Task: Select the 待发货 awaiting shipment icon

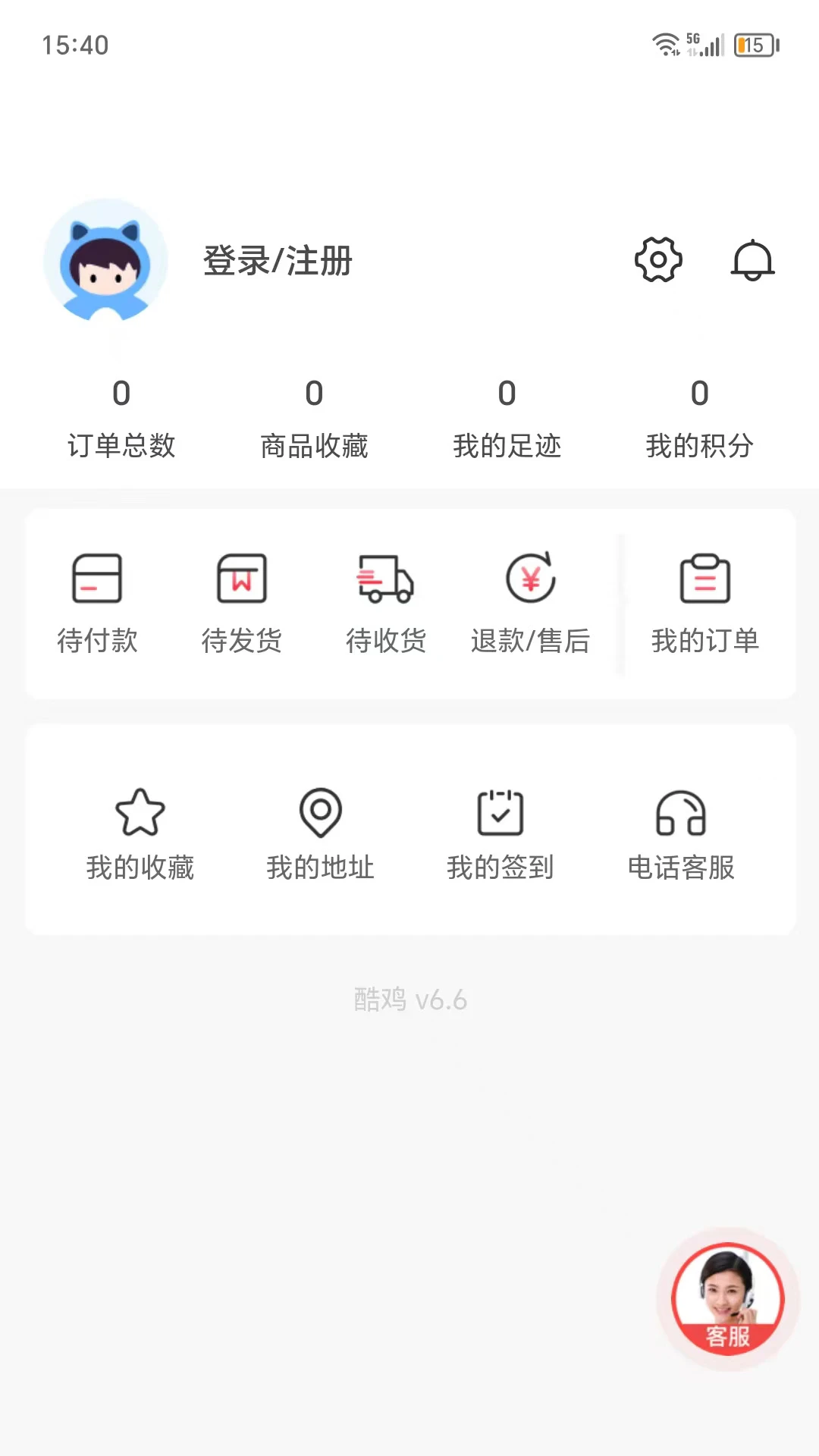Action: (241, 603)
